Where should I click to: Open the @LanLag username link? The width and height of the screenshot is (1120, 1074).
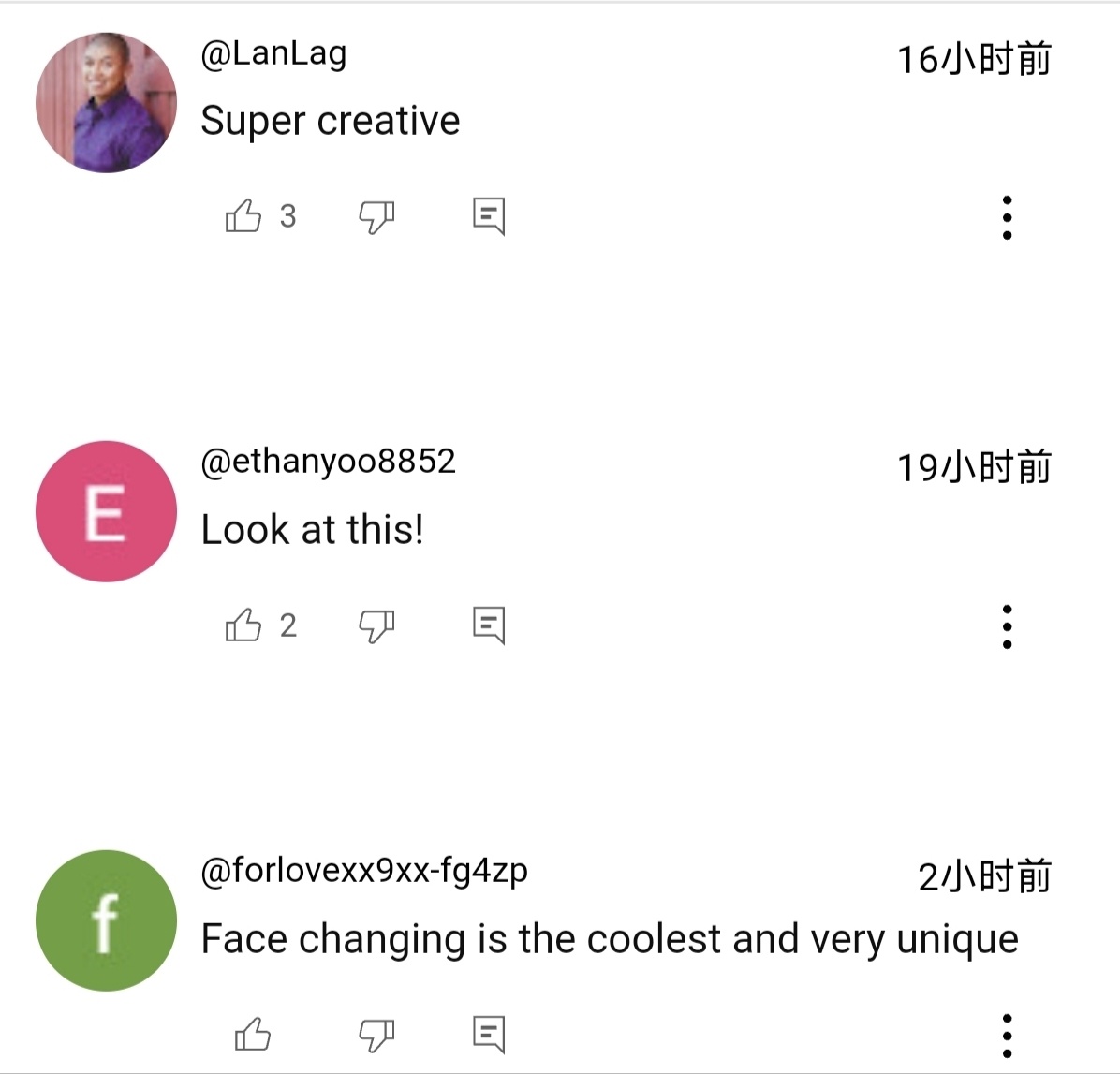pos(273,53)
